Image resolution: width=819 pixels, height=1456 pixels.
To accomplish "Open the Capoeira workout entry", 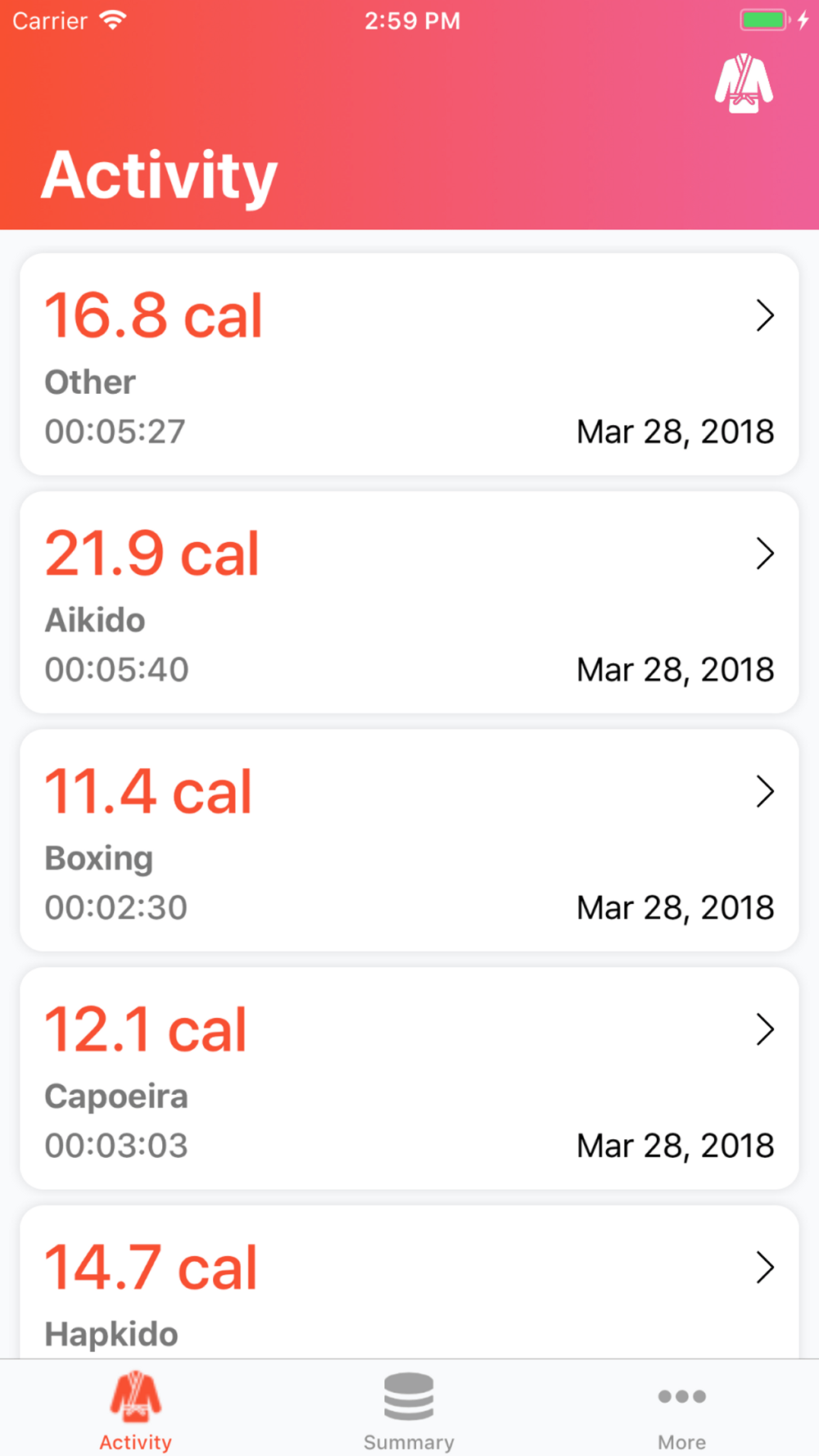I will pos(409,1078).
